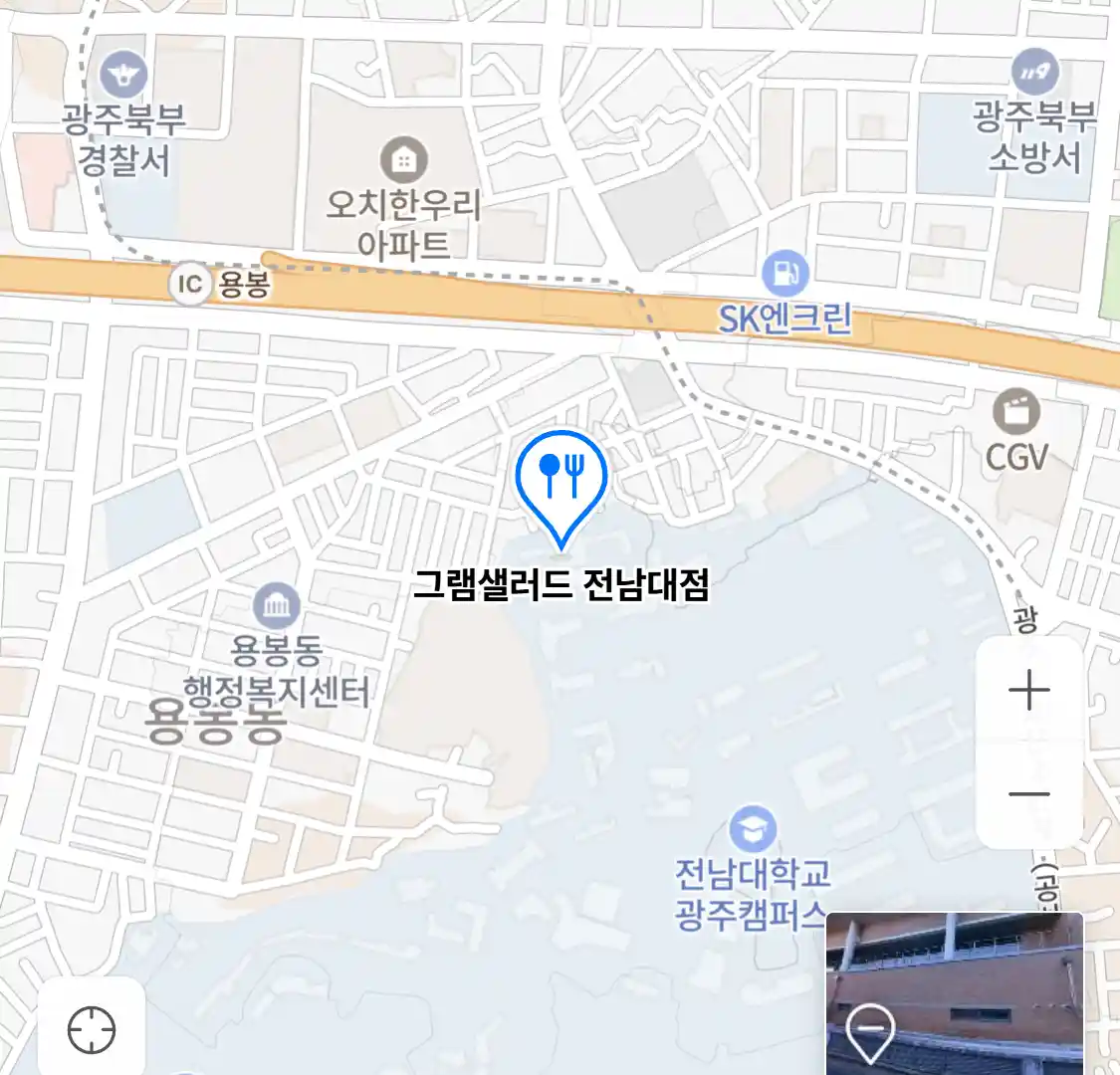Image resolution: width=1120 pixels, height=1075 pixels.
Task: Select the SK엔크린 gas station marker
Action: coord(784,272)
